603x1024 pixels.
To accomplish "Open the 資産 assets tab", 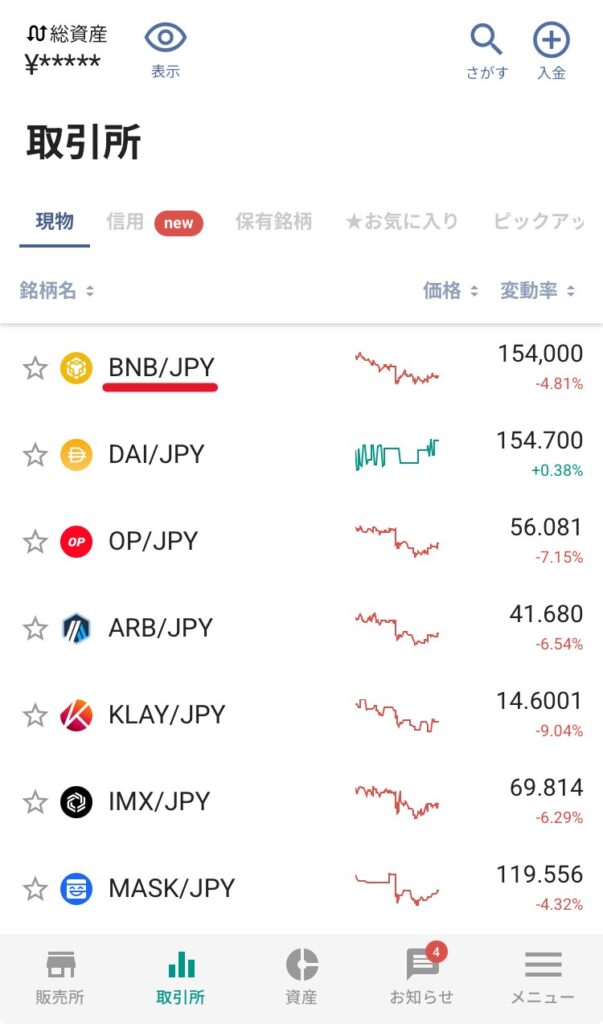I will [x=301, y=978].
